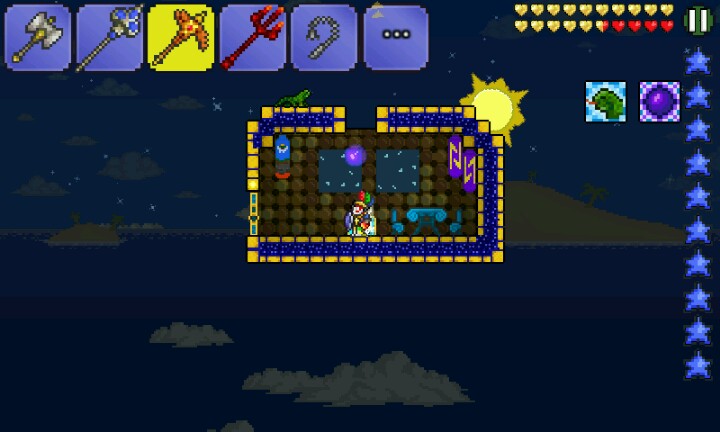Viewport: 720px width, 432px height.
Task: Pause the game
Action: 698,20
